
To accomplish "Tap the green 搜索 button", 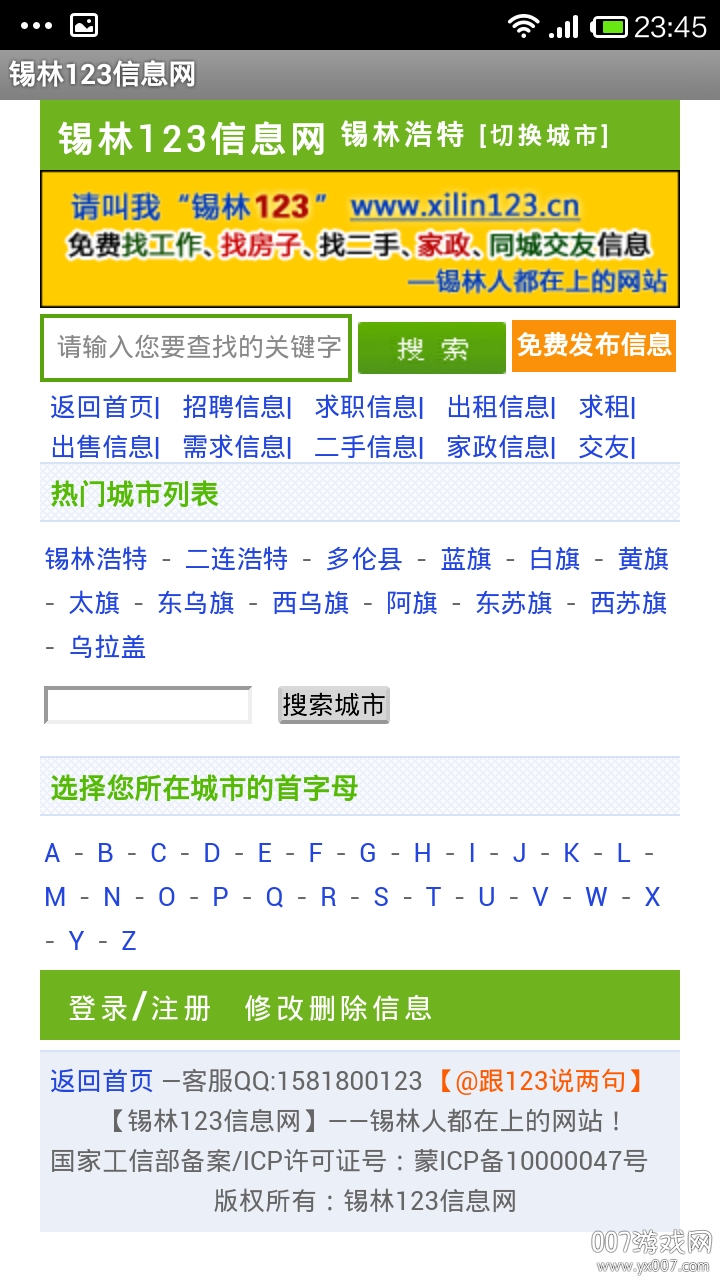I will tap(432, 348).
